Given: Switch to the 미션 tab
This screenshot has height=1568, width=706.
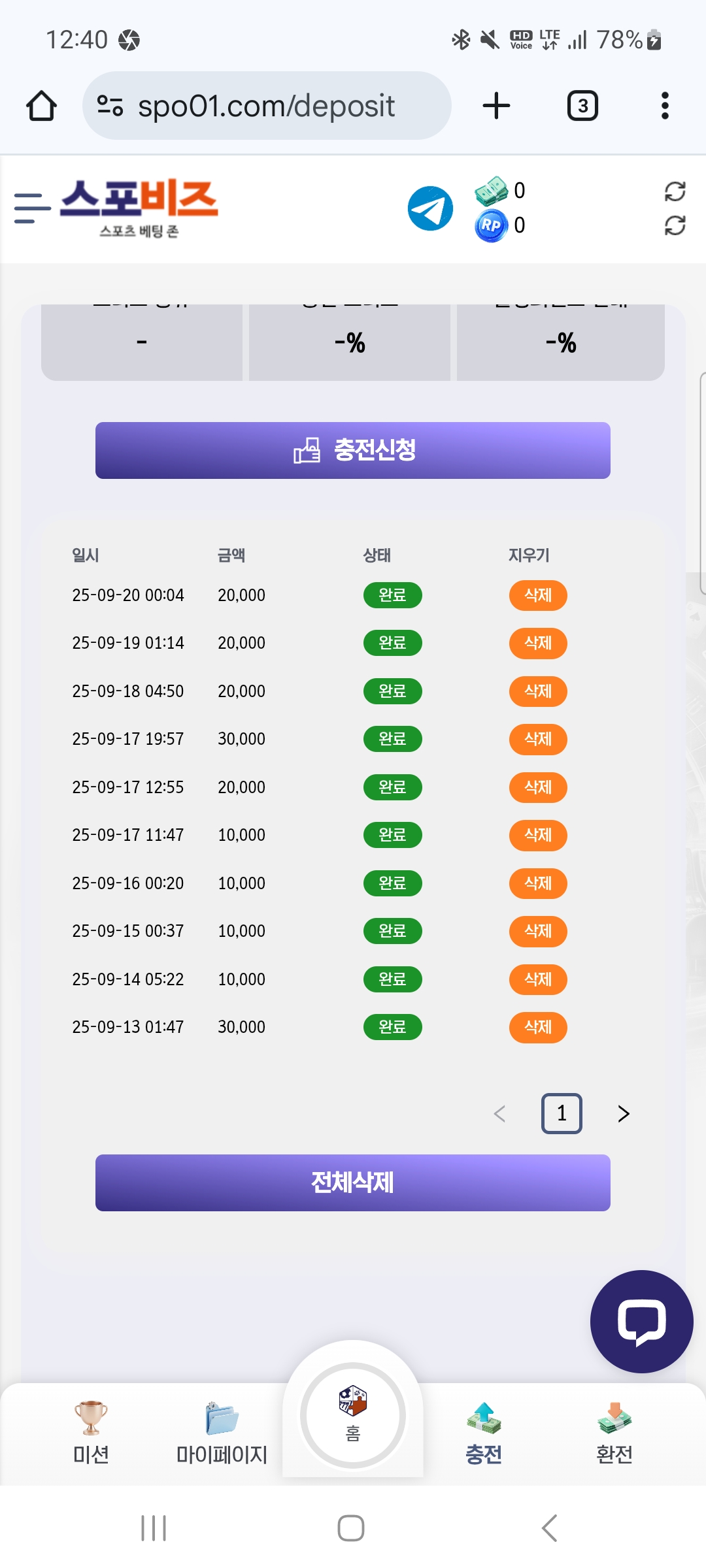Looking at the screenshot, I should pyautogui.click(x=91, y=1432).
